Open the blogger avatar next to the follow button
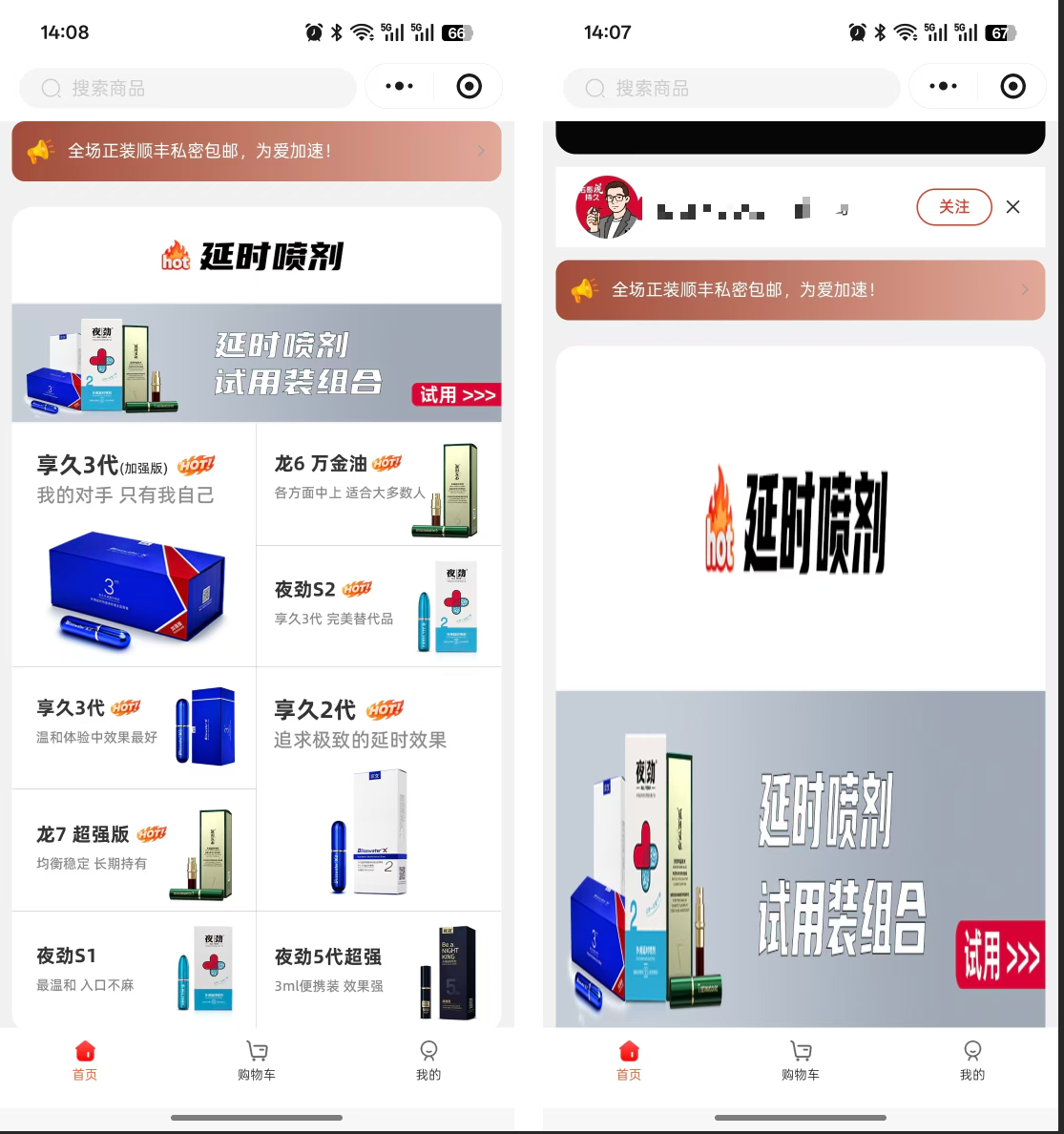The height and width of the screenshot is (1134, 1064). tap(608, 206)
